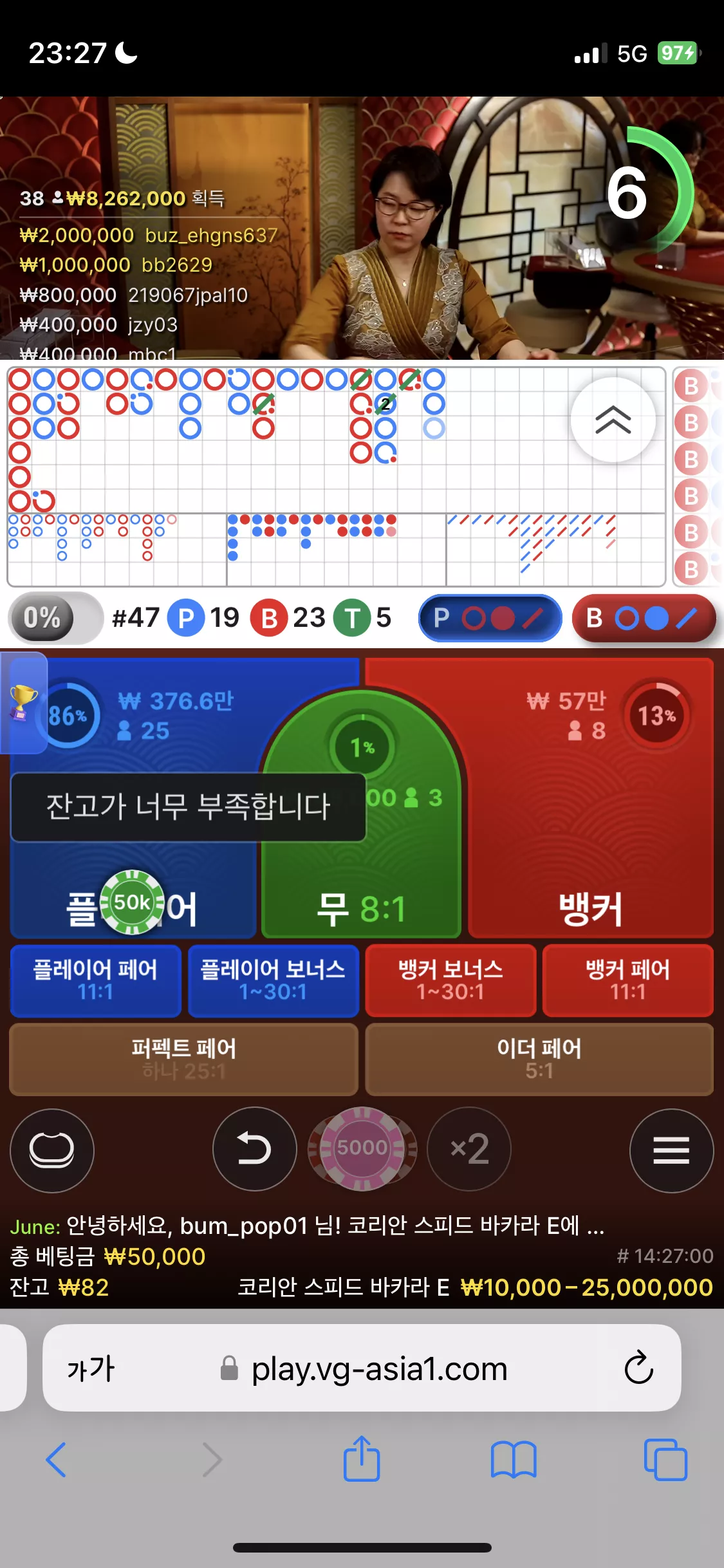Undo the last bet

coord(255,1149)
